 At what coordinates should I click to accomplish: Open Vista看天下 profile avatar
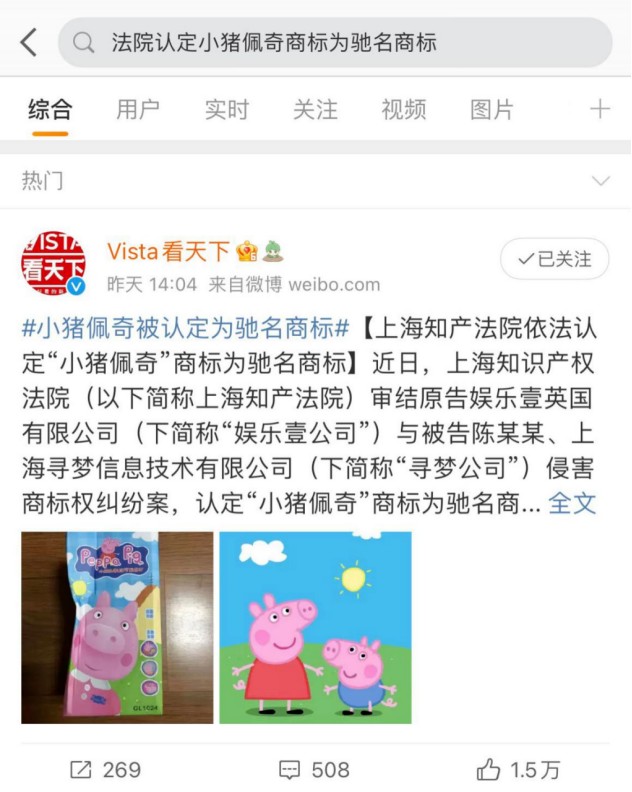tap(53, 263)
